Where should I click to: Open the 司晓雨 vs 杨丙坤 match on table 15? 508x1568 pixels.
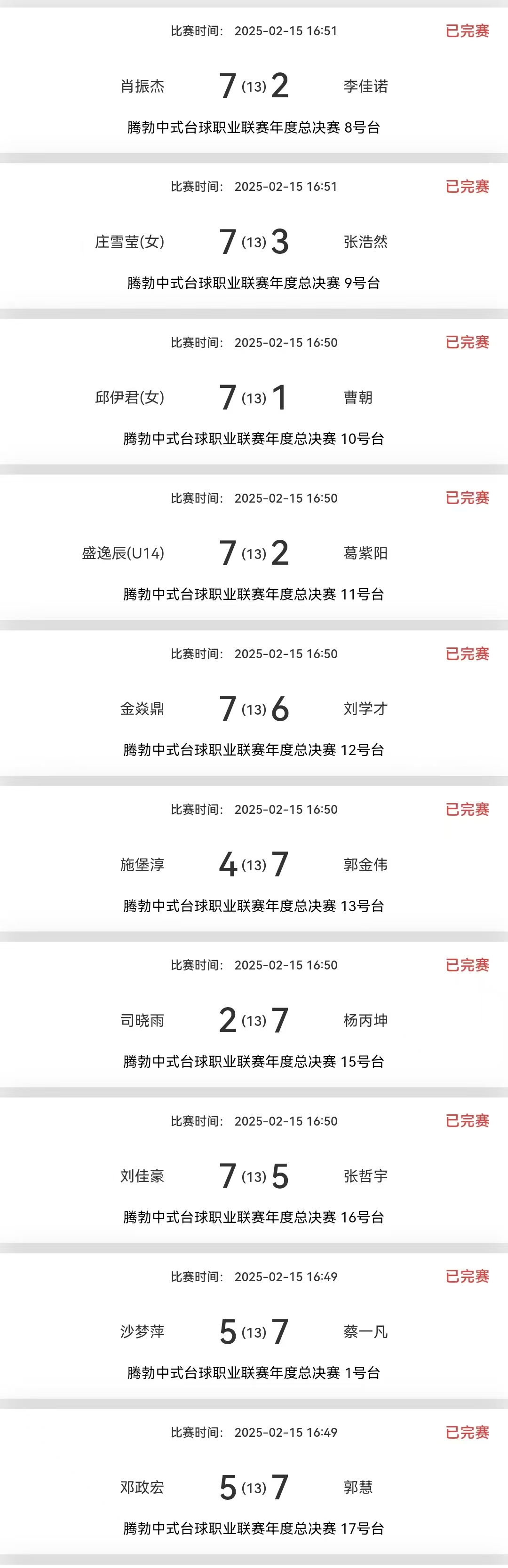[254, 1020]
